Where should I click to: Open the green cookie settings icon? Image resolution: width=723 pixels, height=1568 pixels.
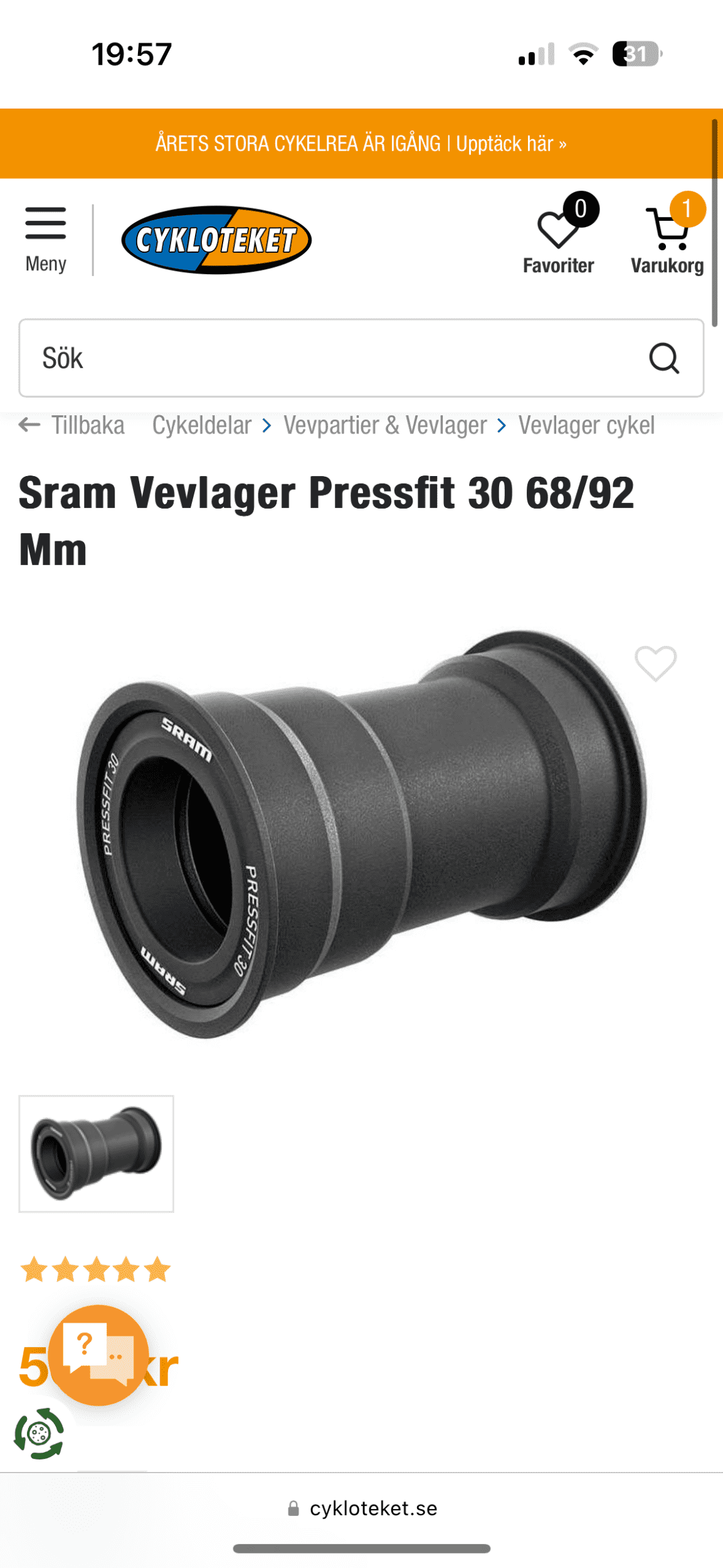[39, 1433]
